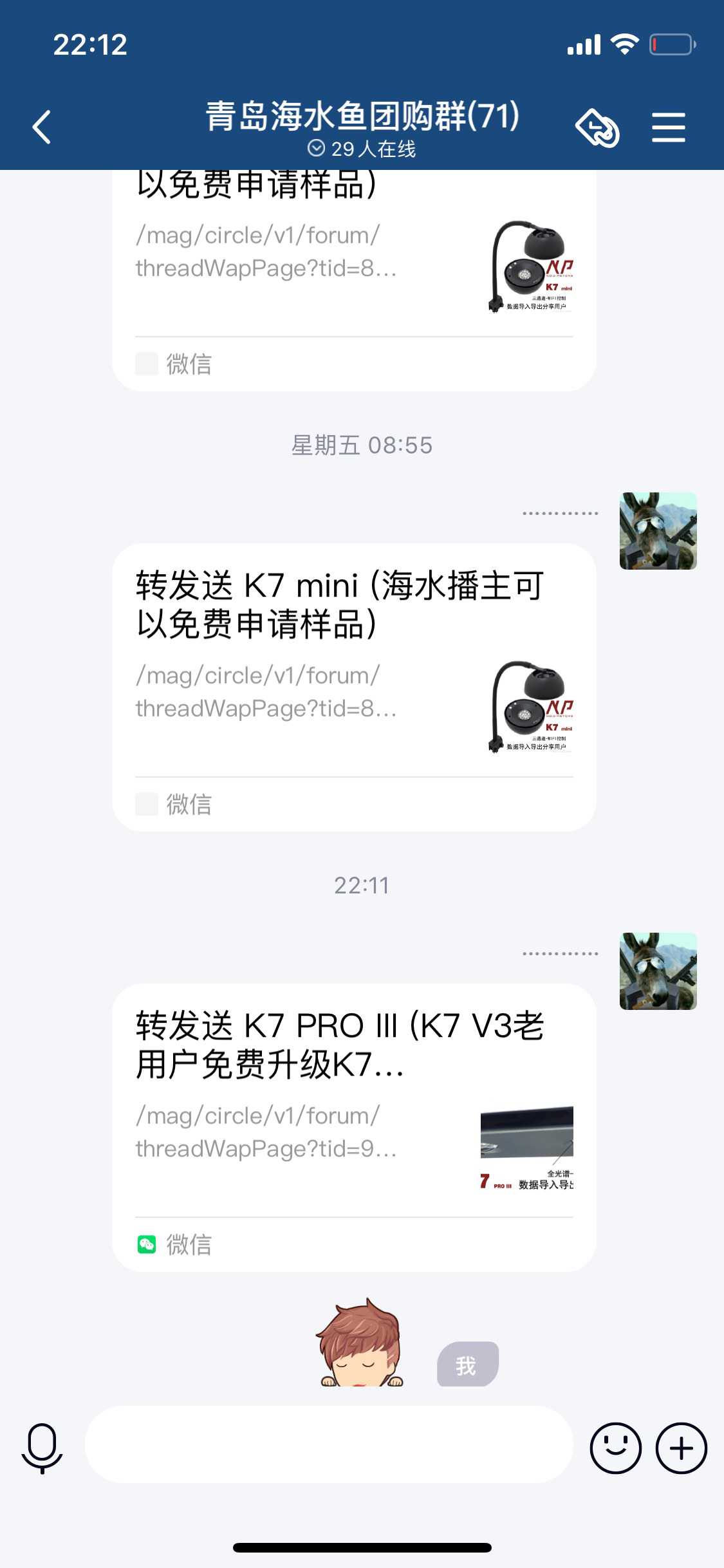This screenshot has width=724, height=1568.
Task: Tap the voice input microphone
Action: click(x=42, y=1448)
